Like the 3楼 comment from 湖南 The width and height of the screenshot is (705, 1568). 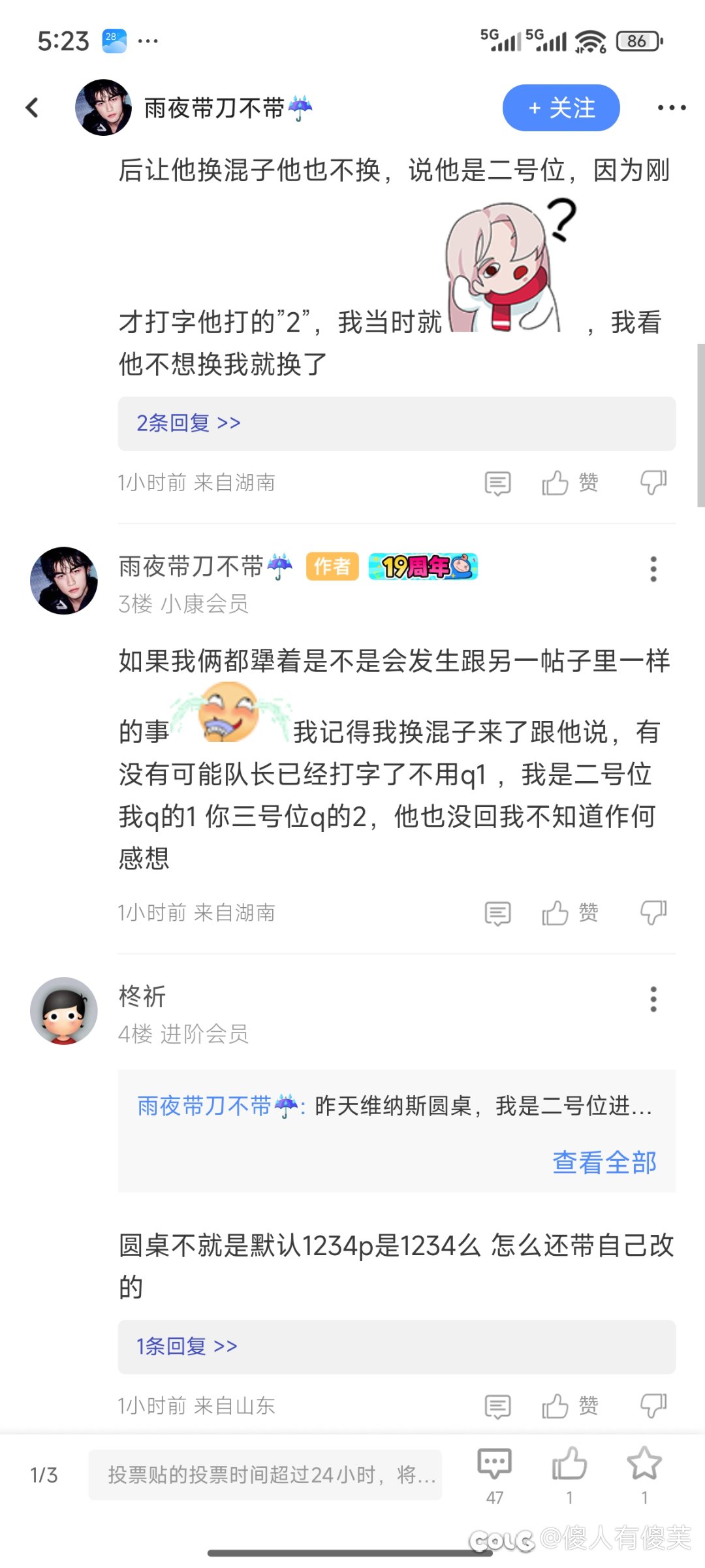pos(570,912)
